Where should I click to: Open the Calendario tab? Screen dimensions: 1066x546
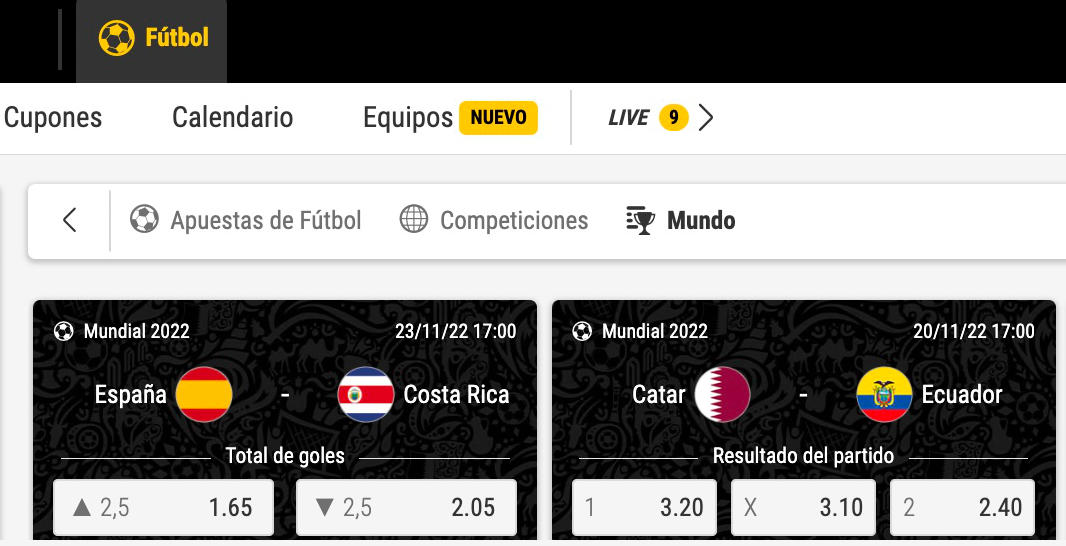[x=232, y=118]
